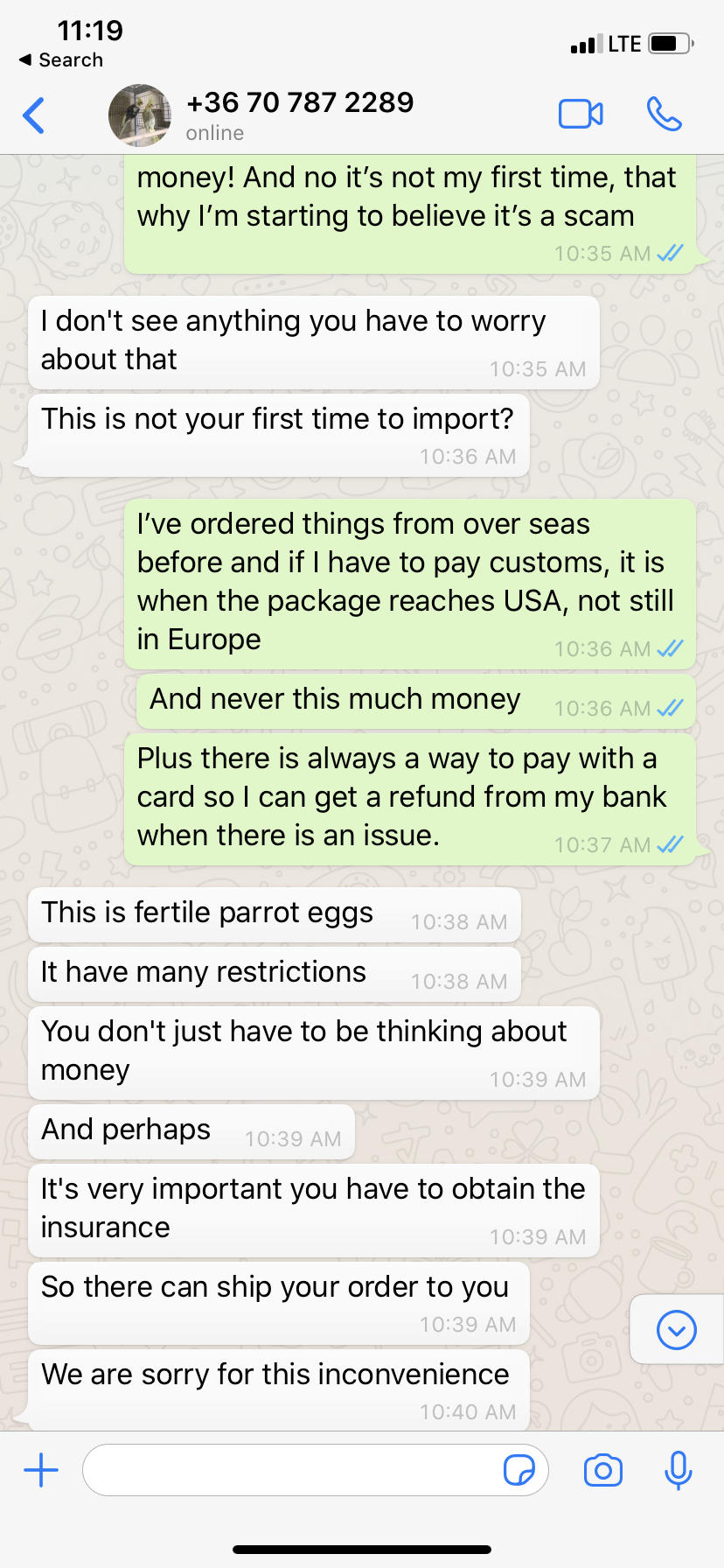
Task: Open contact info for +36 70 787 2289
Action: (300, 115)
